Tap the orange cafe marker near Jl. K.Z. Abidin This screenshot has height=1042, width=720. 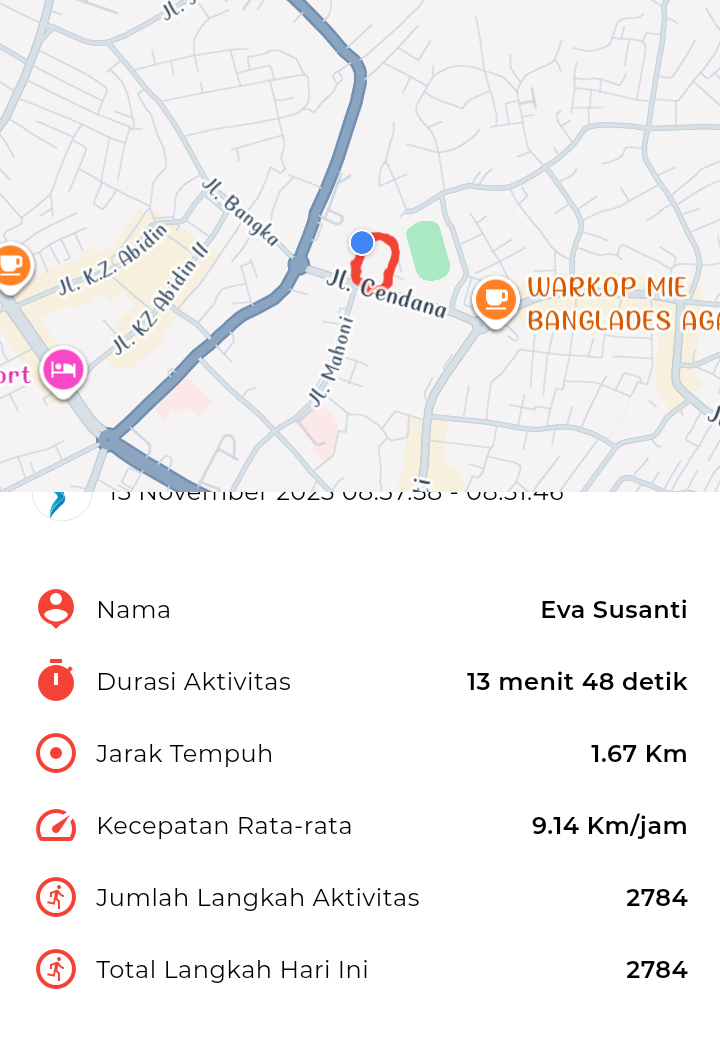(x=10, y=266)
